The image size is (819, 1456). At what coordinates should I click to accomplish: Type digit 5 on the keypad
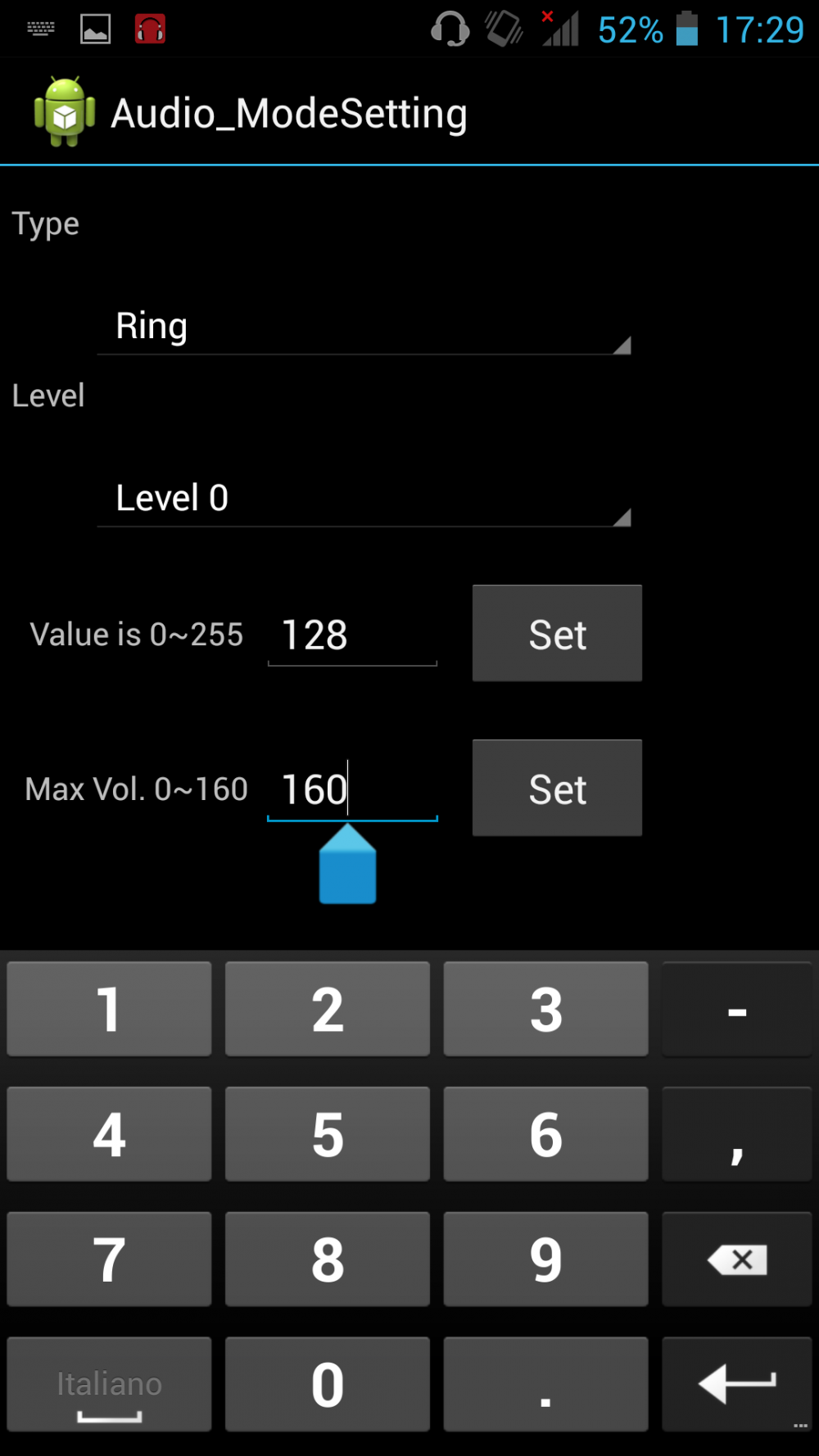coord(327,1134)
